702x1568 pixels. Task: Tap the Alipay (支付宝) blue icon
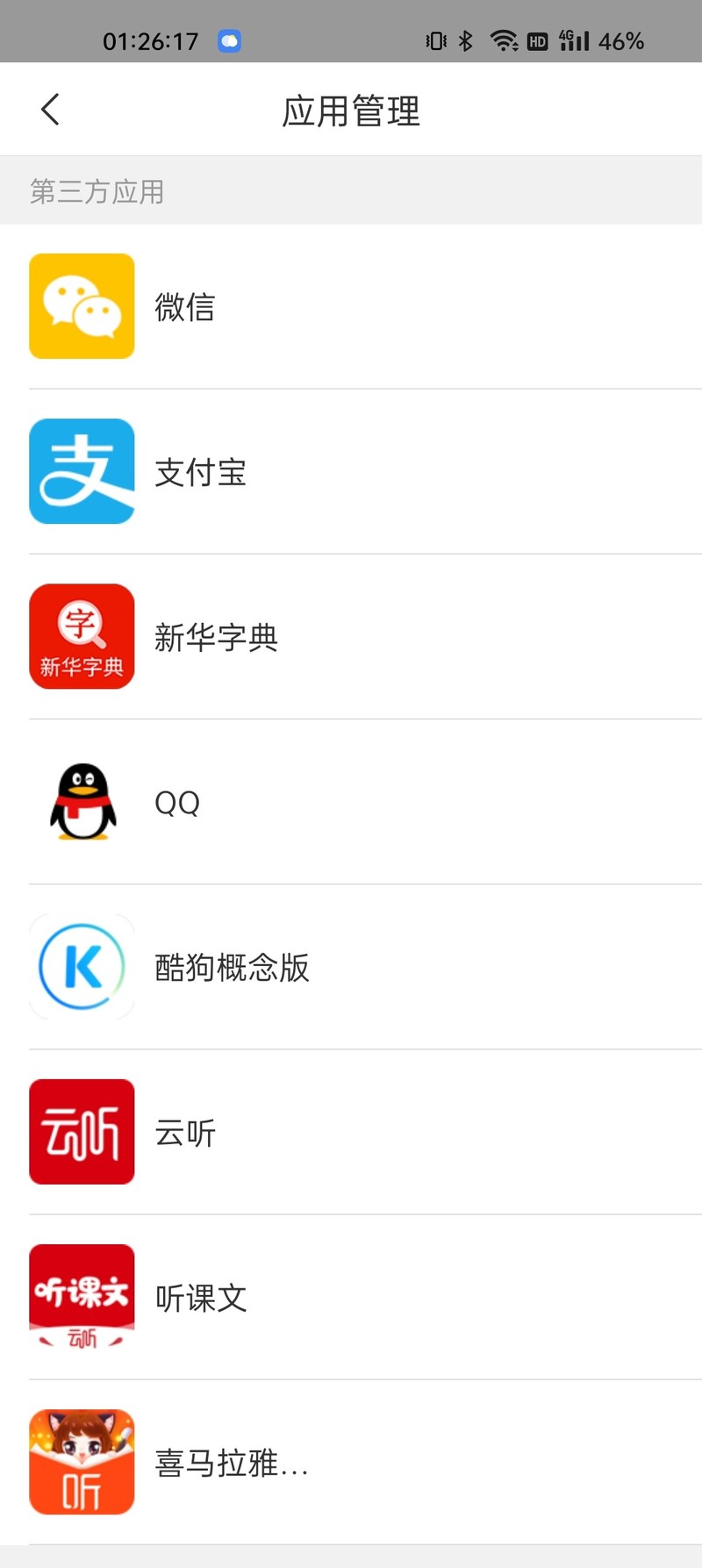pos(82,471)
